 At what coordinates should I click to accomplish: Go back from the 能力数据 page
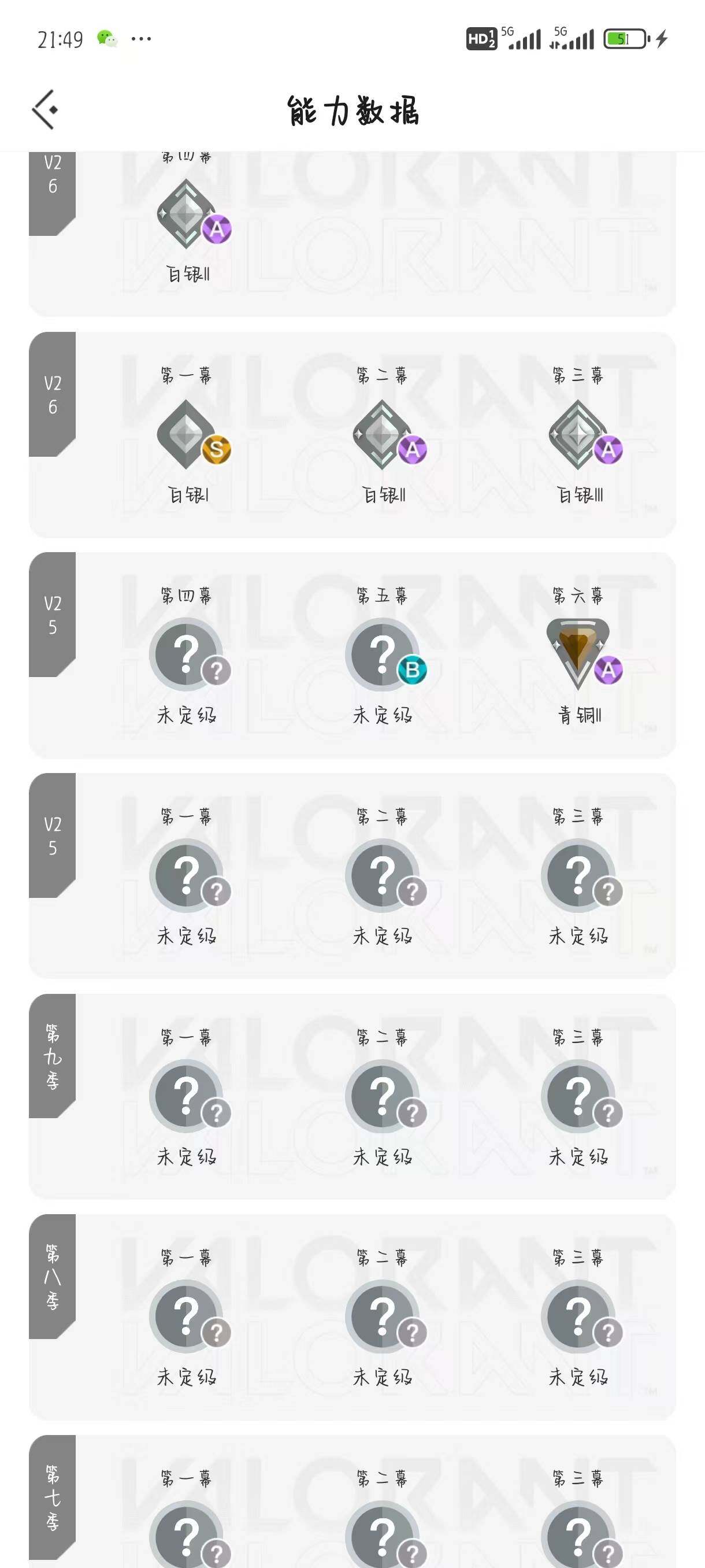[45, 110]
